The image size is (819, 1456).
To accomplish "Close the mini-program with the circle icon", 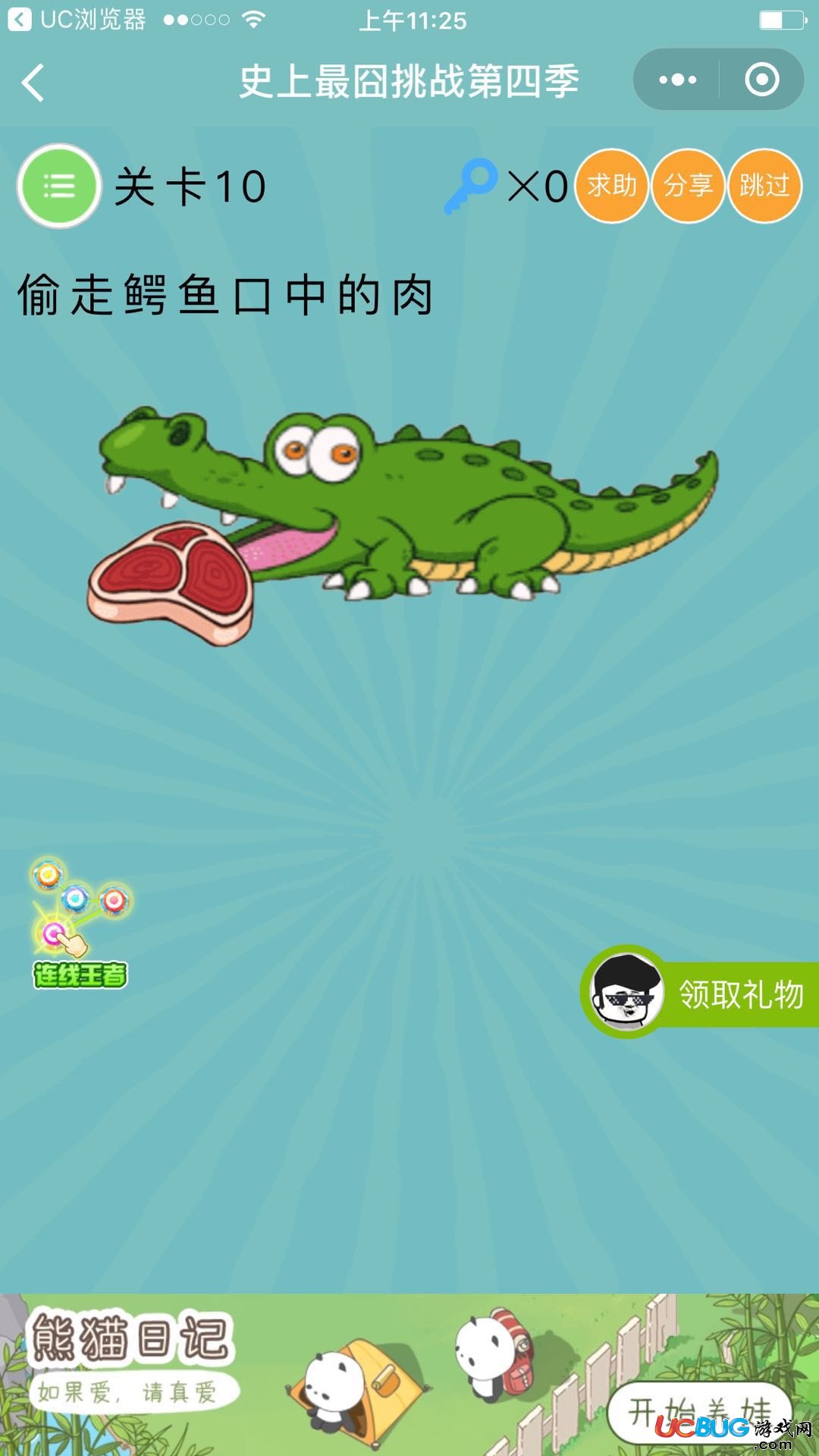I will point(761,80).
